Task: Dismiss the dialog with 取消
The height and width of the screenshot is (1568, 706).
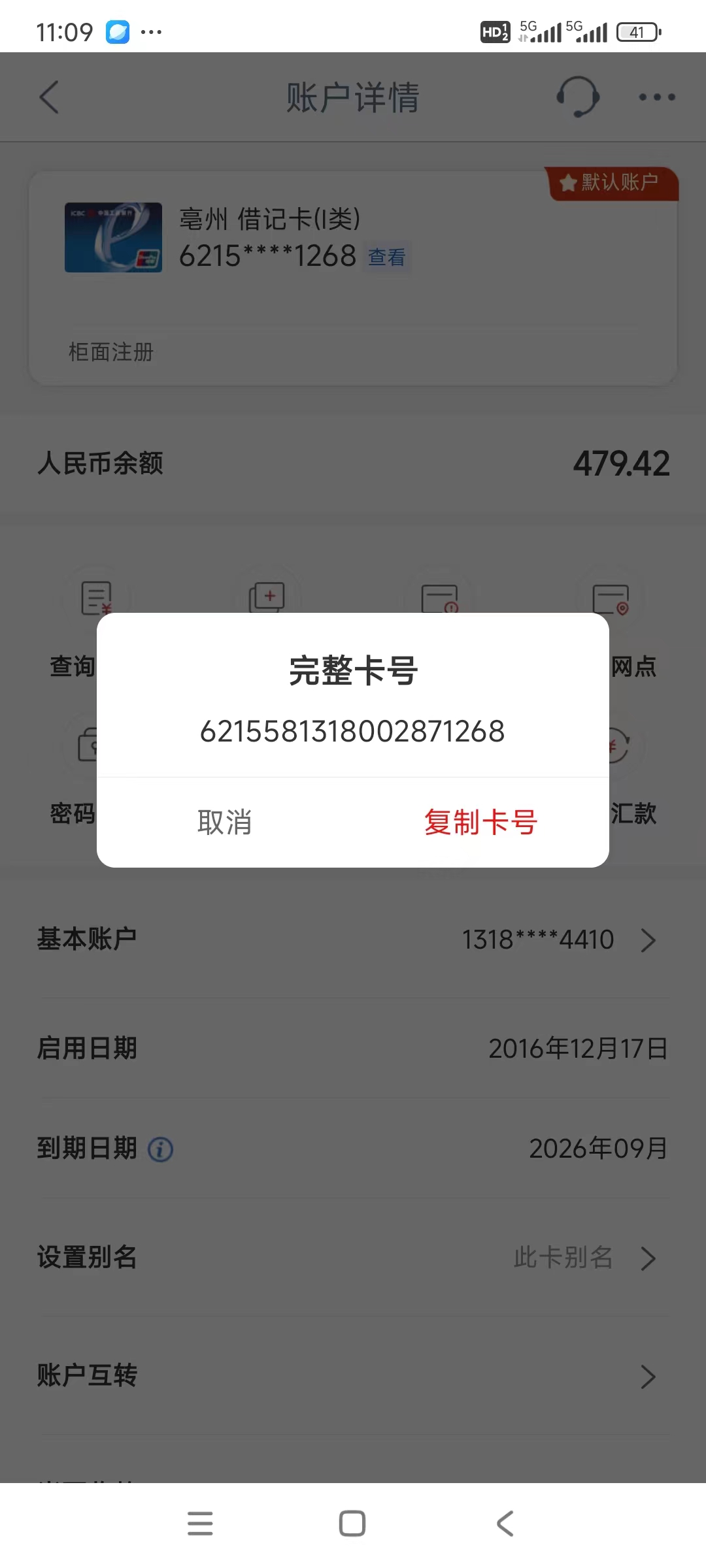Action: 225,822
